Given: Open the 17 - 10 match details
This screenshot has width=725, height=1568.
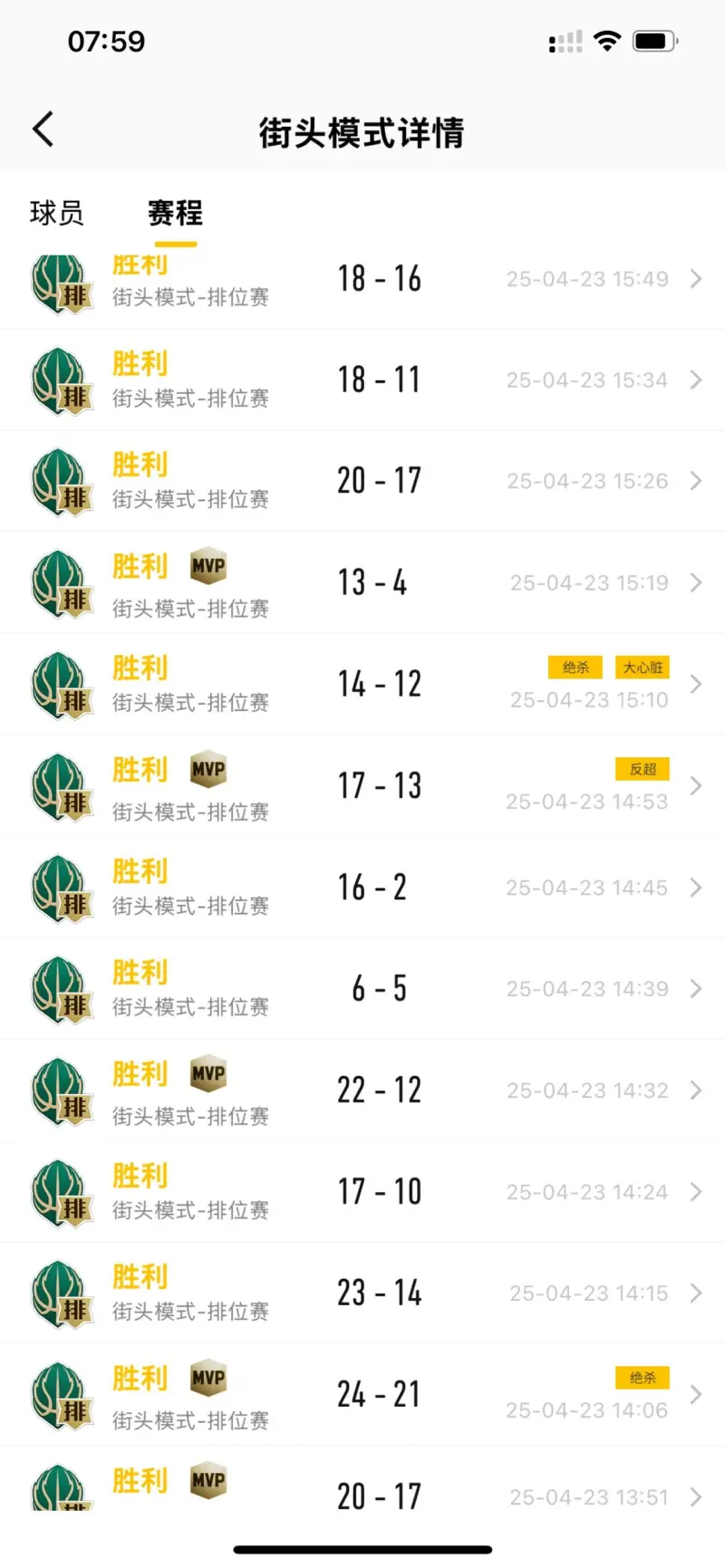Looking at the screenshot, I should coord(362,1191).
